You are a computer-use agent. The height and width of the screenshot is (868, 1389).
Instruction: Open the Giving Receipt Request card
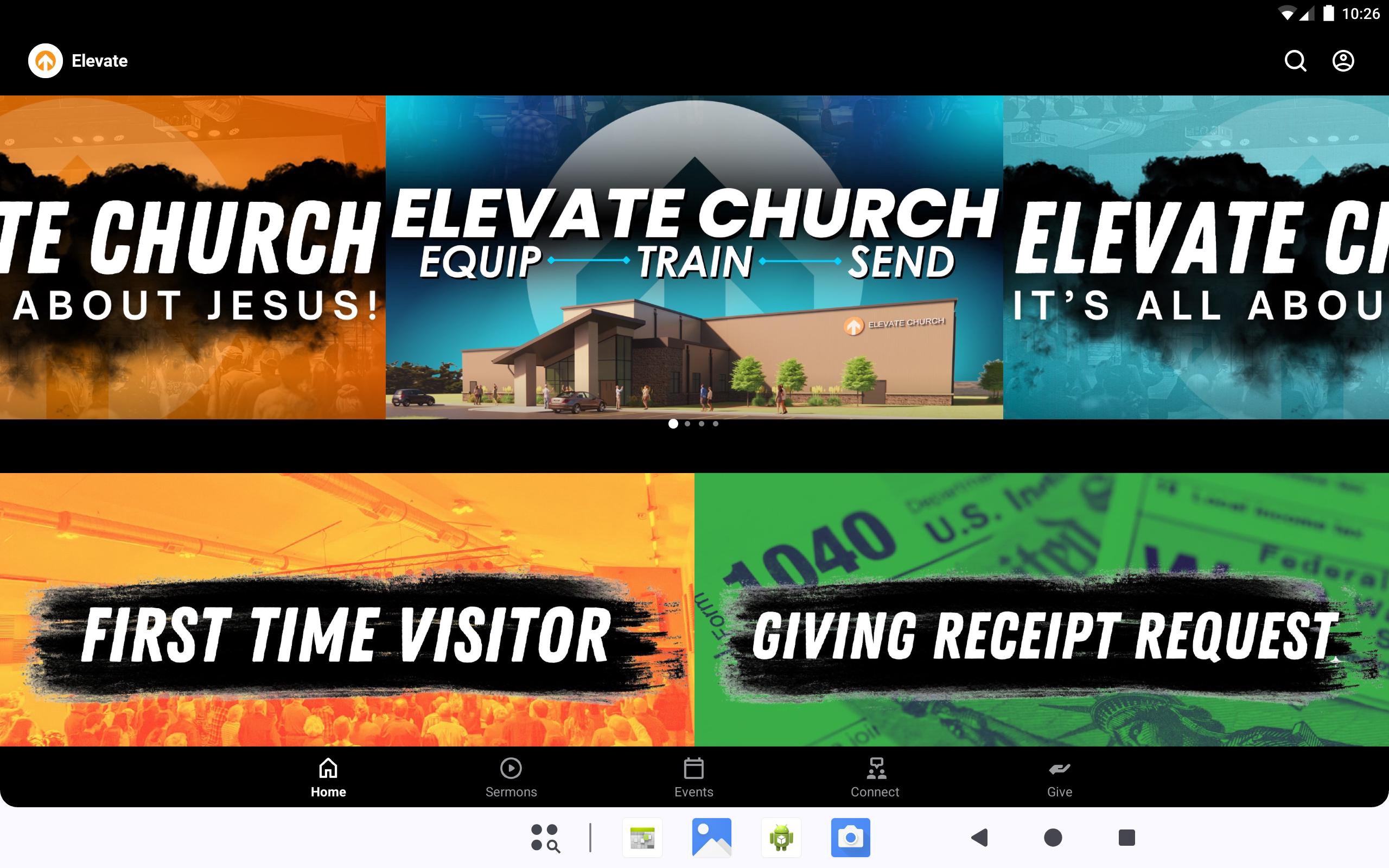click(x=1041, y=610)
